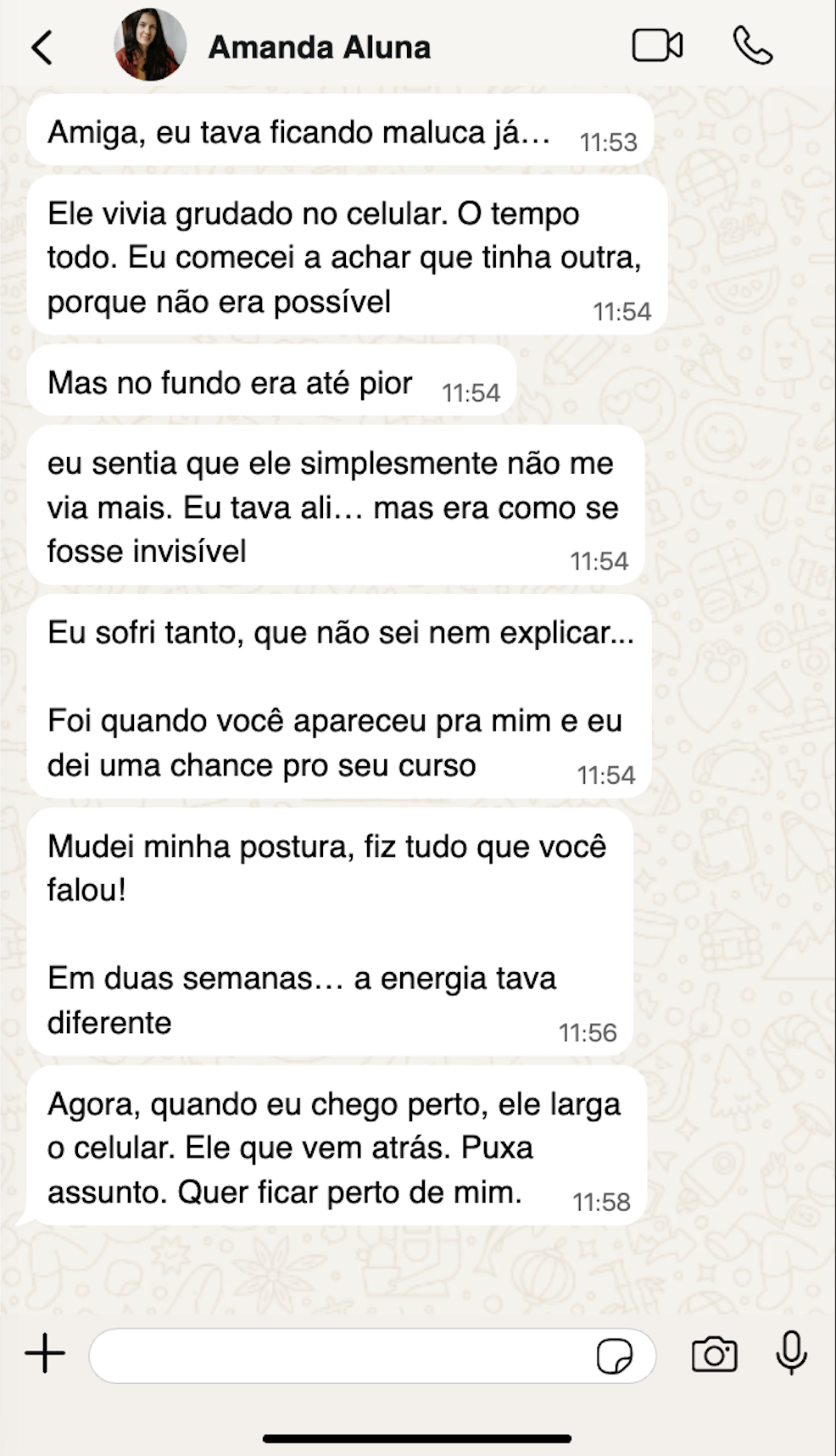Tap the message sent at 11:58

coord(335,1148)
